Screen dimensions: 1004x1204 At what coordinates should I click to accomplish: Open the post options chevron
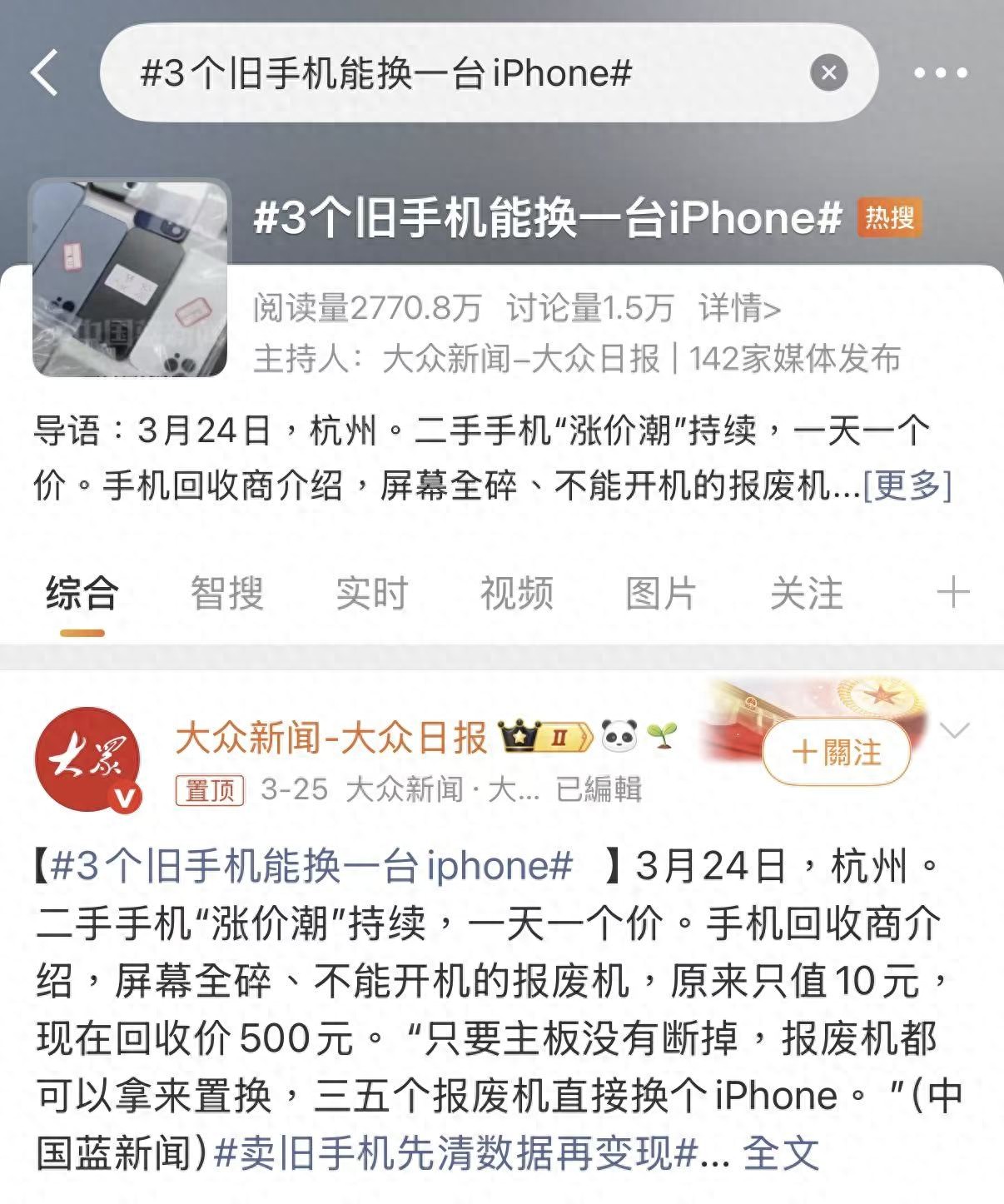coord(954,731)
